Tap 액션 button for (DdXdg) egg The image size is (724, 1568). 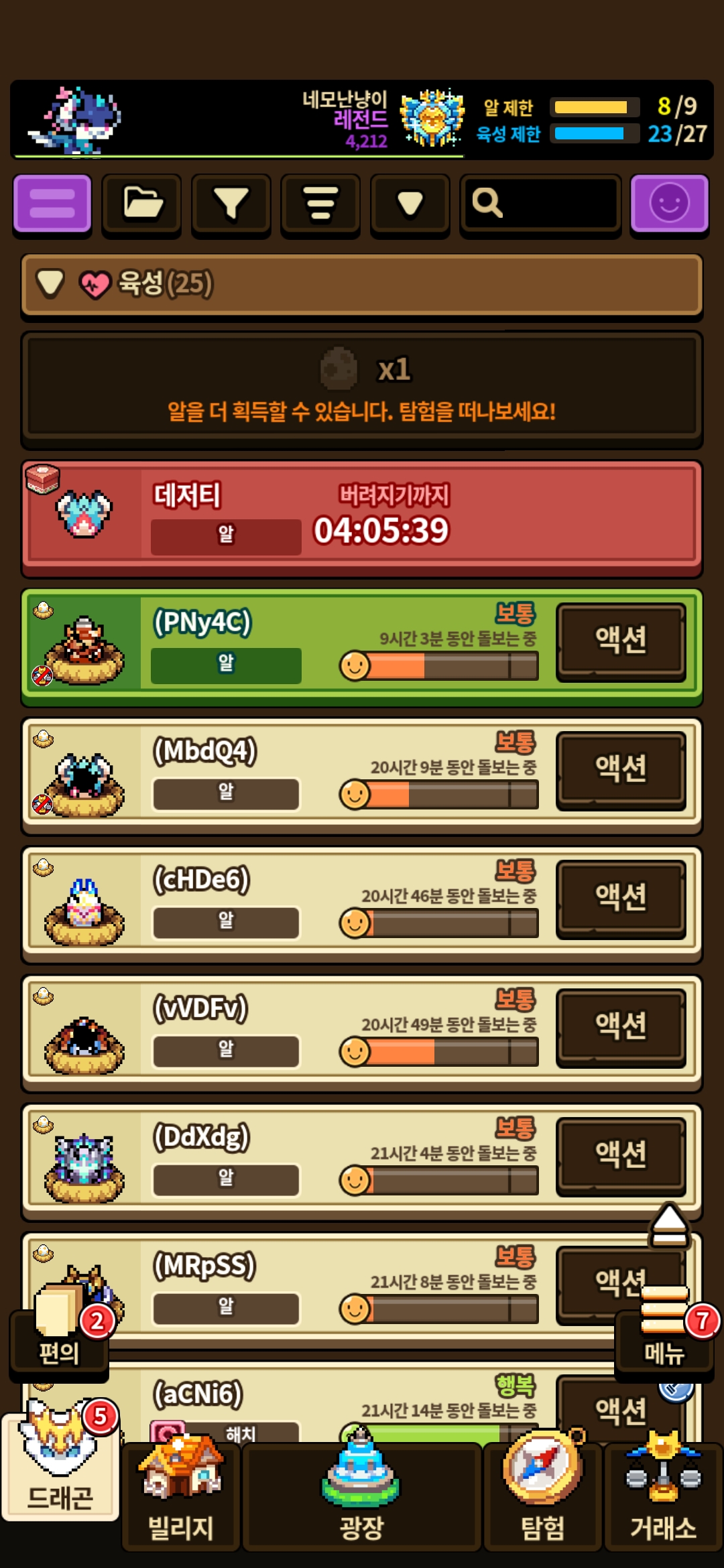621,1155
